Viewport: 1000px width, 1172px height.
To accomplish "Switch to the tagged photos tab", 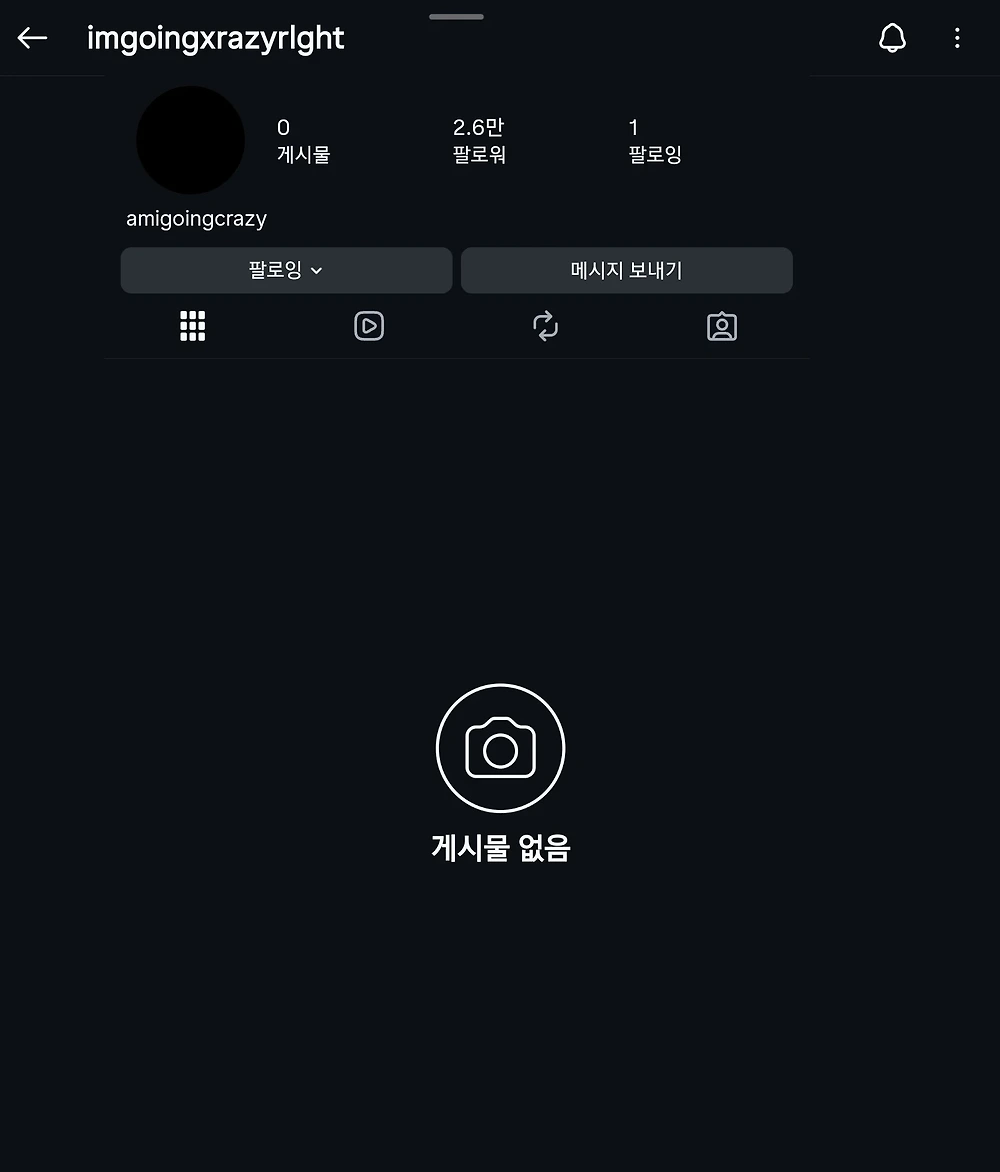I will pos(721,326).
